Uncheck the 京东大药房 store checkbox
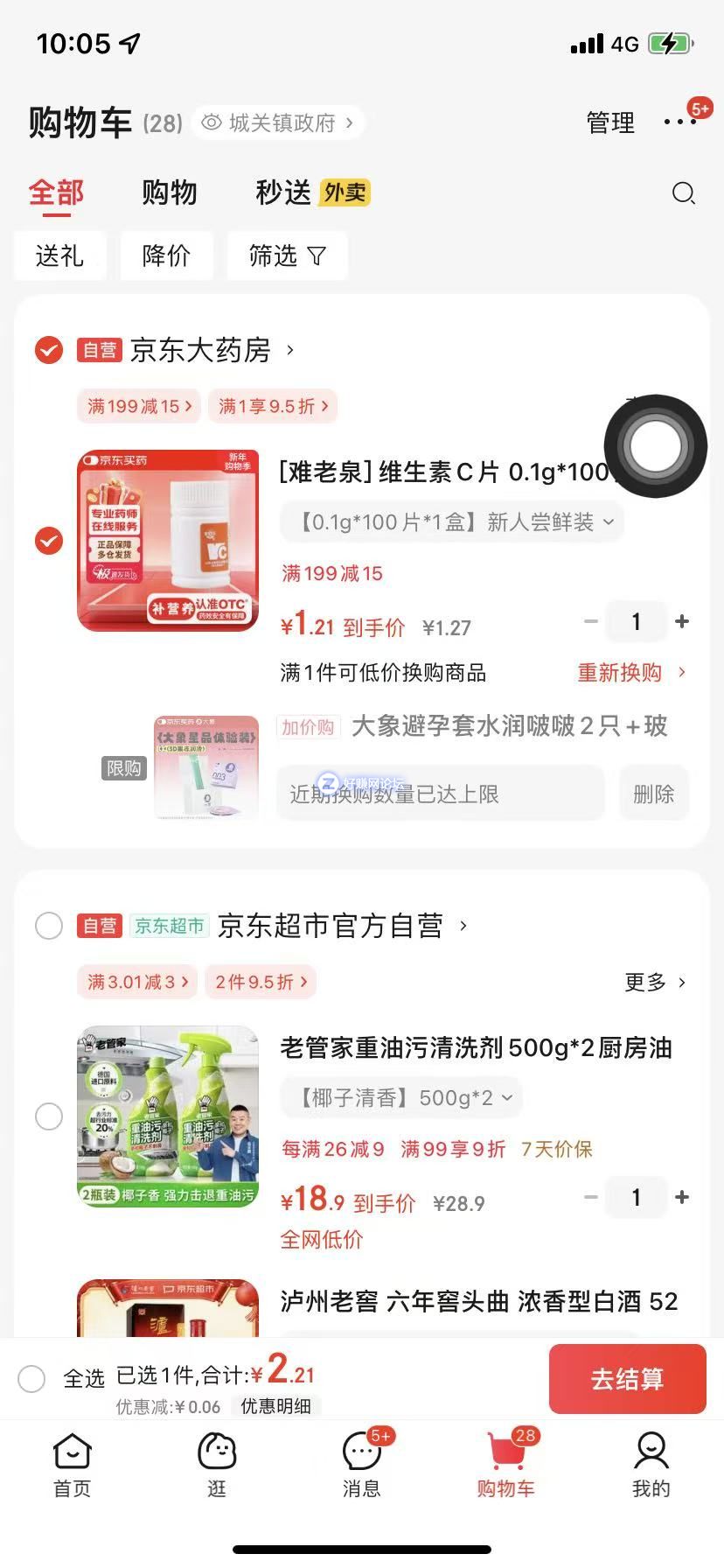 coord(49,350)
